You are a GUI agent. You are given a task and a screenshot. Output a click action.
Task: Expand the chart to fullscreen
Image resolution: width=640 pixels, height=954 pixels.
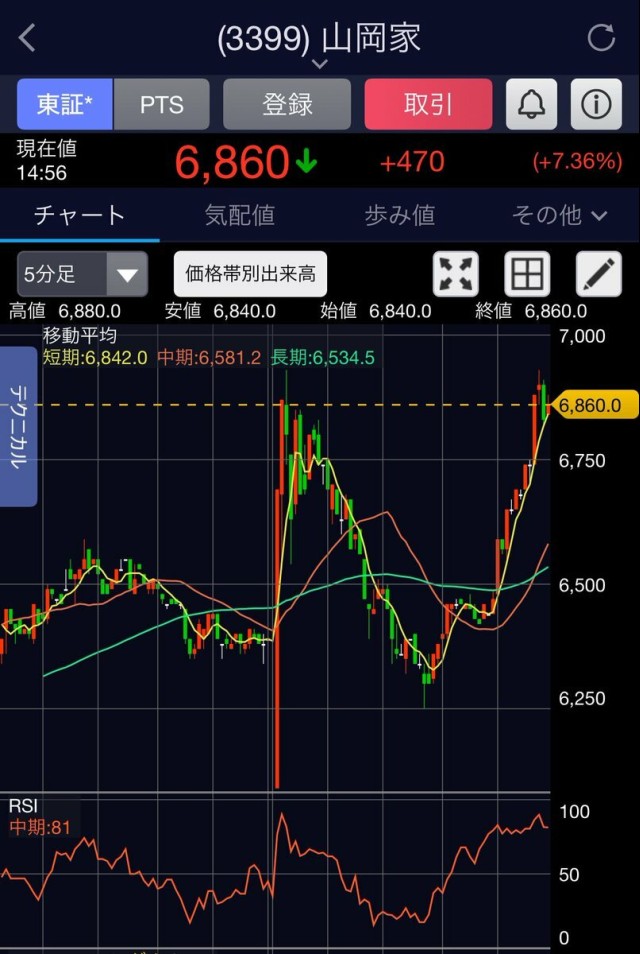tap(455, 274)
